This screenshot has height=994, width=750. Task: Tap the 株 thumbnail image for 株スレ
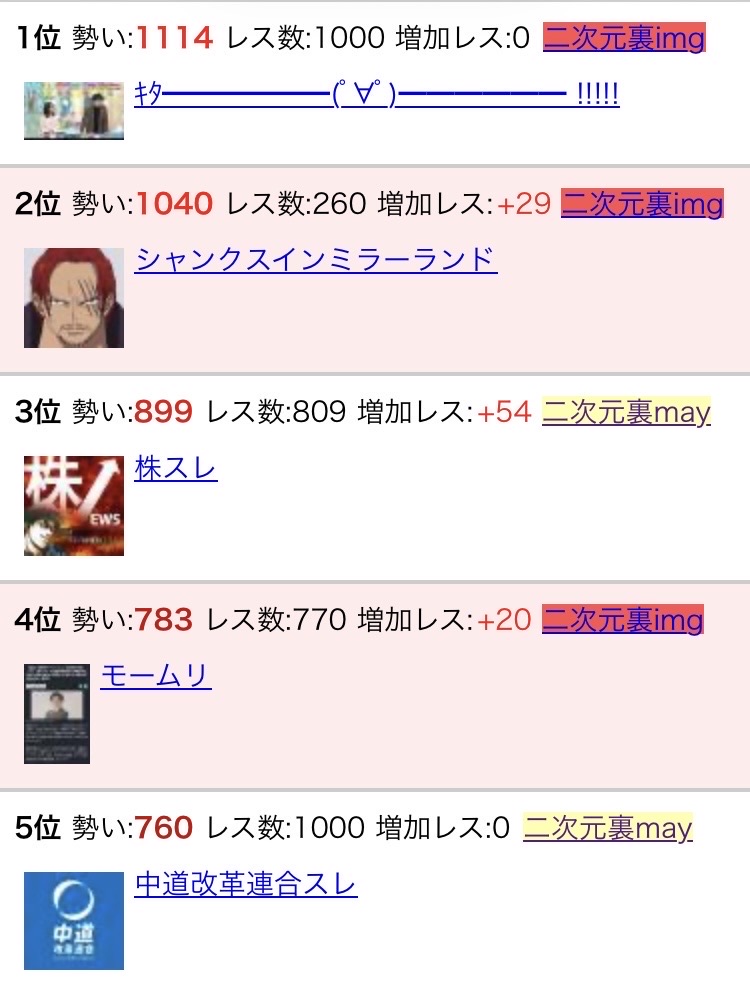[74, 506]
